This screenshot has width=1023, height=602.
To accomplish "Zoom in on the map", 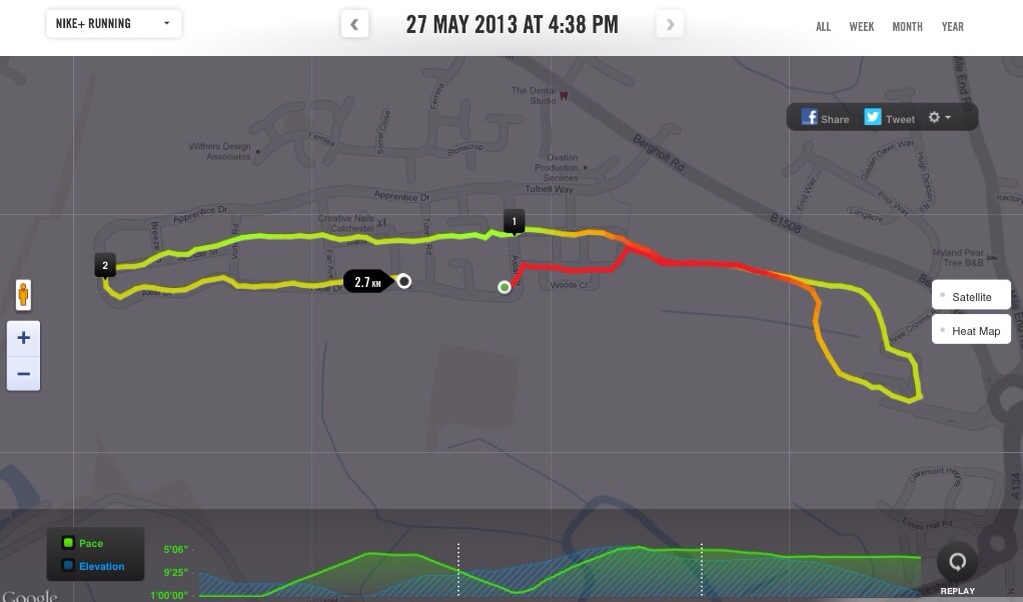I will click(24, 338).
